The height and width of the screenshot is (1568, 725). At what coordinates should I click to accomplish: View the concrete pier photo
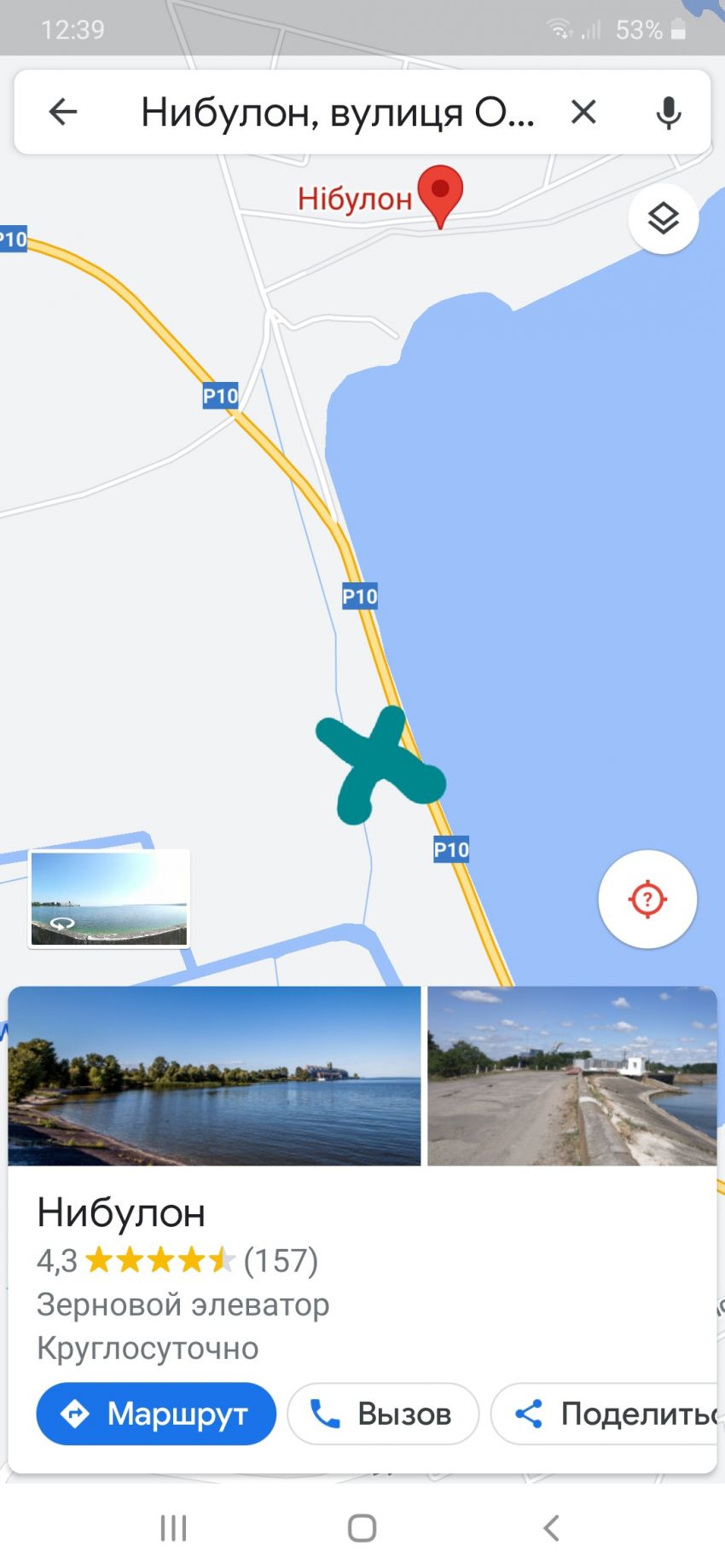coord(571,1076)
